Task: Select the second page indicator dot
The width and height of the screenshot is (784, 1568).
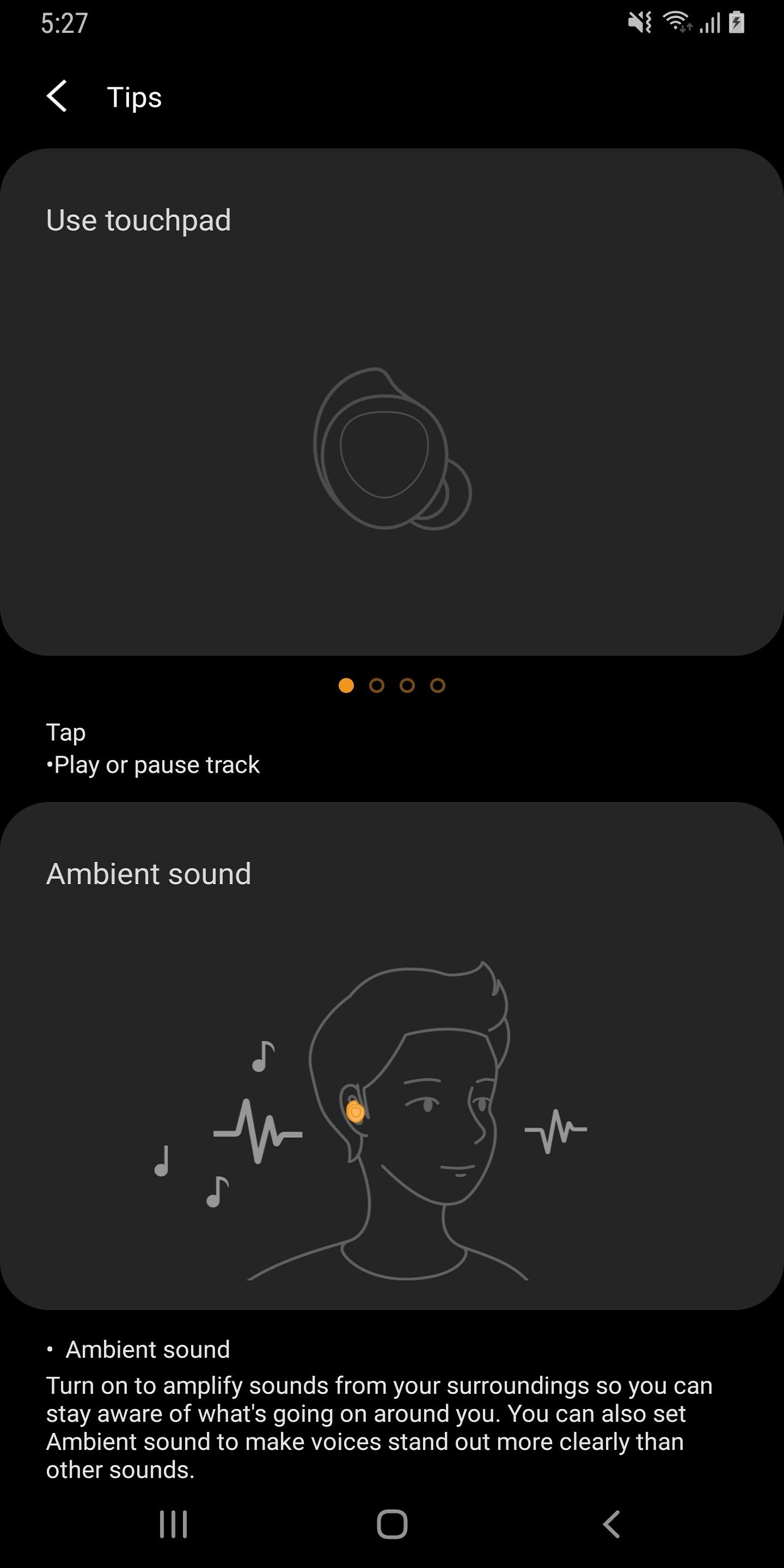Action: [x=377, y=685]
